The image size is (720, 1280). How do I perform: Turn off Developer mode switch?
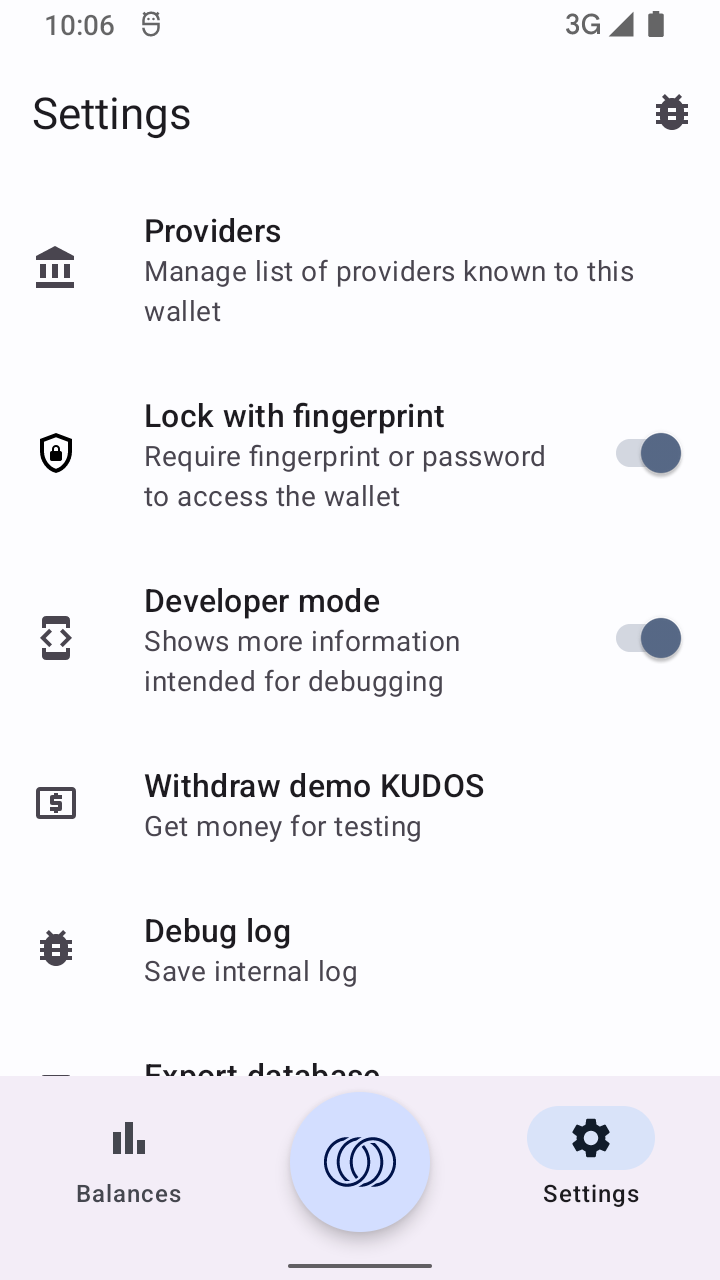pyautogui.click(x=649, y=639)
